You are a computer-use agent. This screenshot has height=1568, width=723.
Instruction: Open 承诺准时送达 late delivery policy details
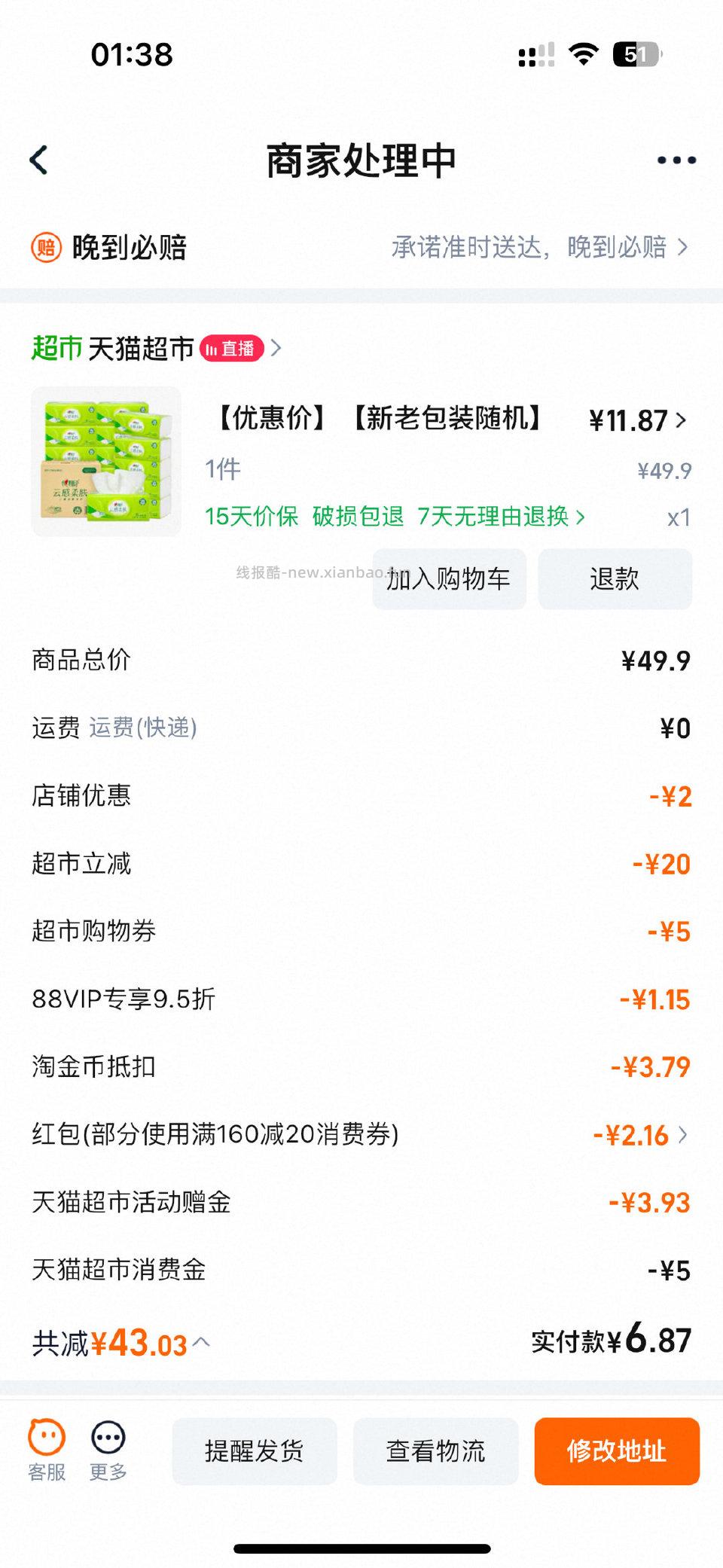point(538,246)
